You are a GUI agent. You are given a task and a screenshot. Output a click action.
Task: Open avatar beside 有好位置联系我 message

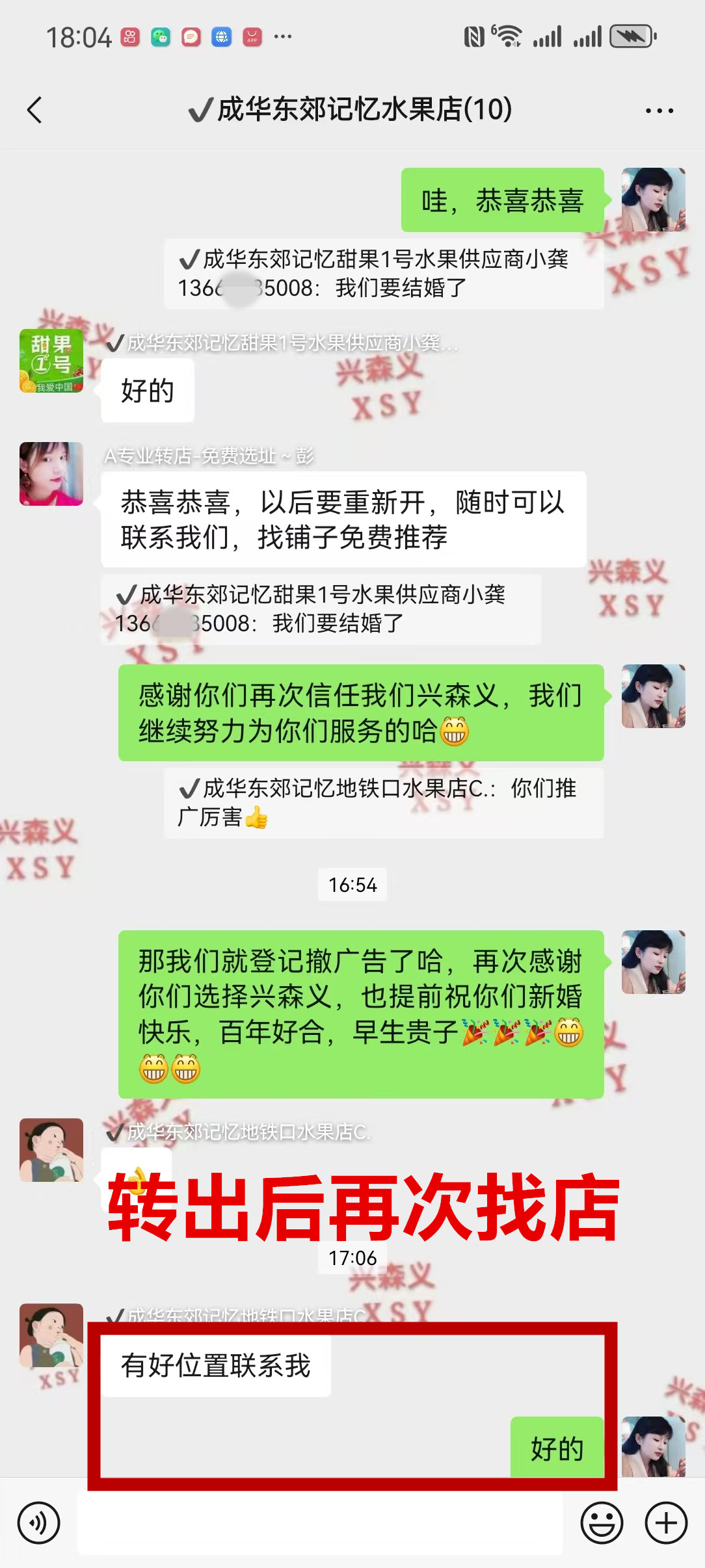[51, 1335]
